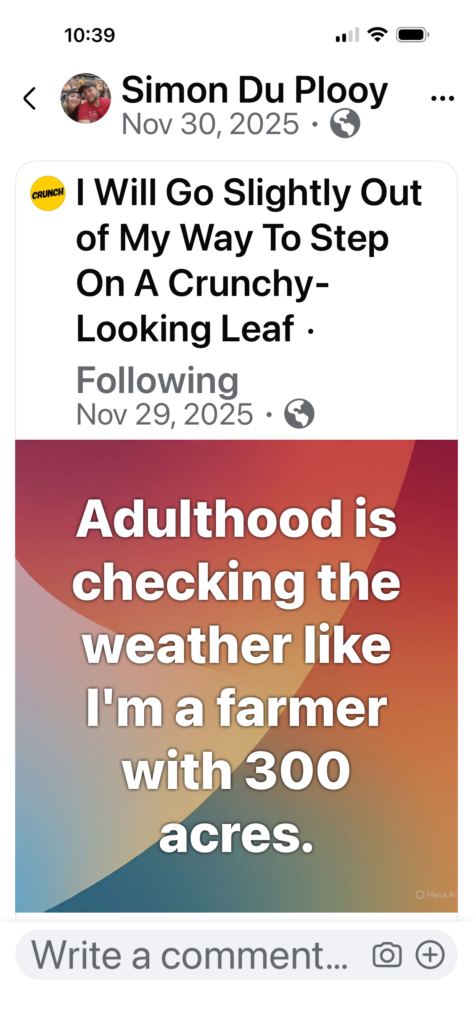473x1024 pixels.
Task: Tap Following on the shared page
Action: coord(157,381)
